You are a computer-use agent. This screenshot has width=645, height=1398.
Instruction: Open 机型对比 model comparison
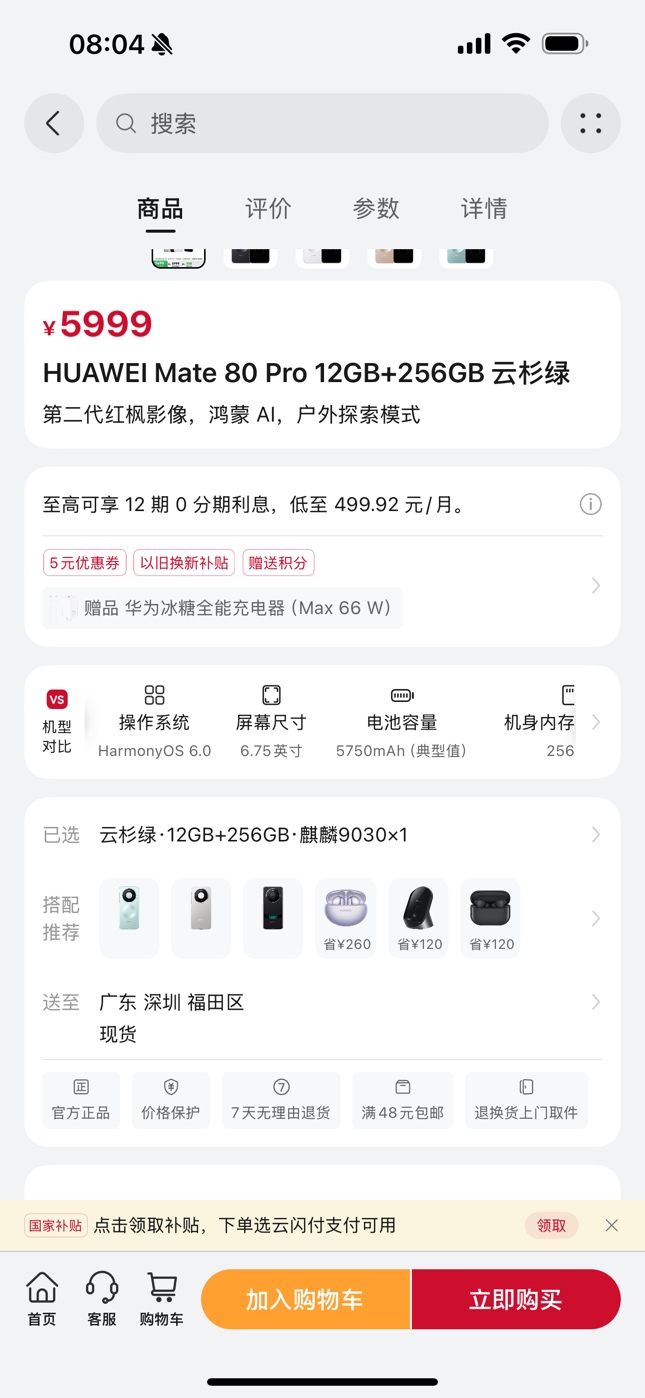(x=57, y=722)
